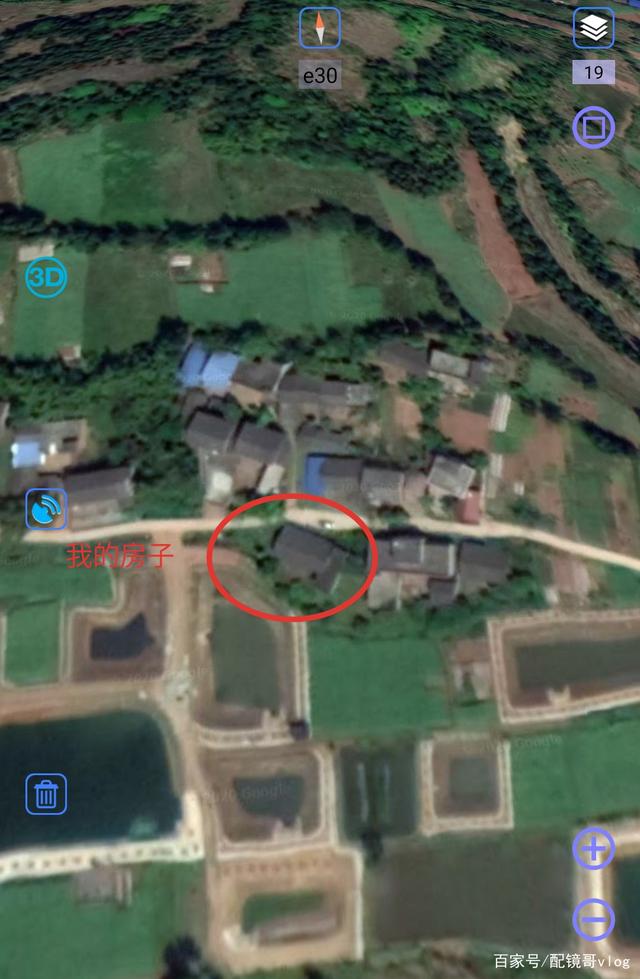Open the map layers selector
Viewport: 640px width, 979px height.
[594, 29]
